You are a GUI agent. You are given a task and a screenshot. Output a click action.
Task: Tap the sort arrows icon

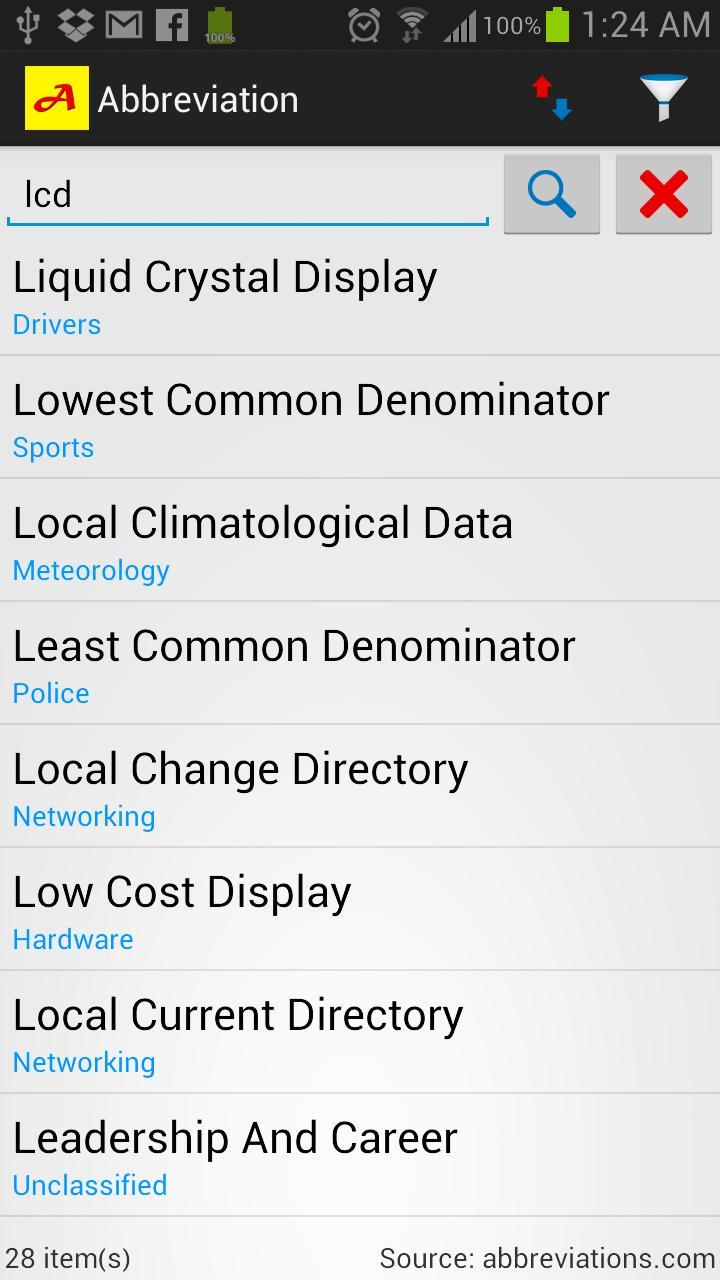point(552,98)
